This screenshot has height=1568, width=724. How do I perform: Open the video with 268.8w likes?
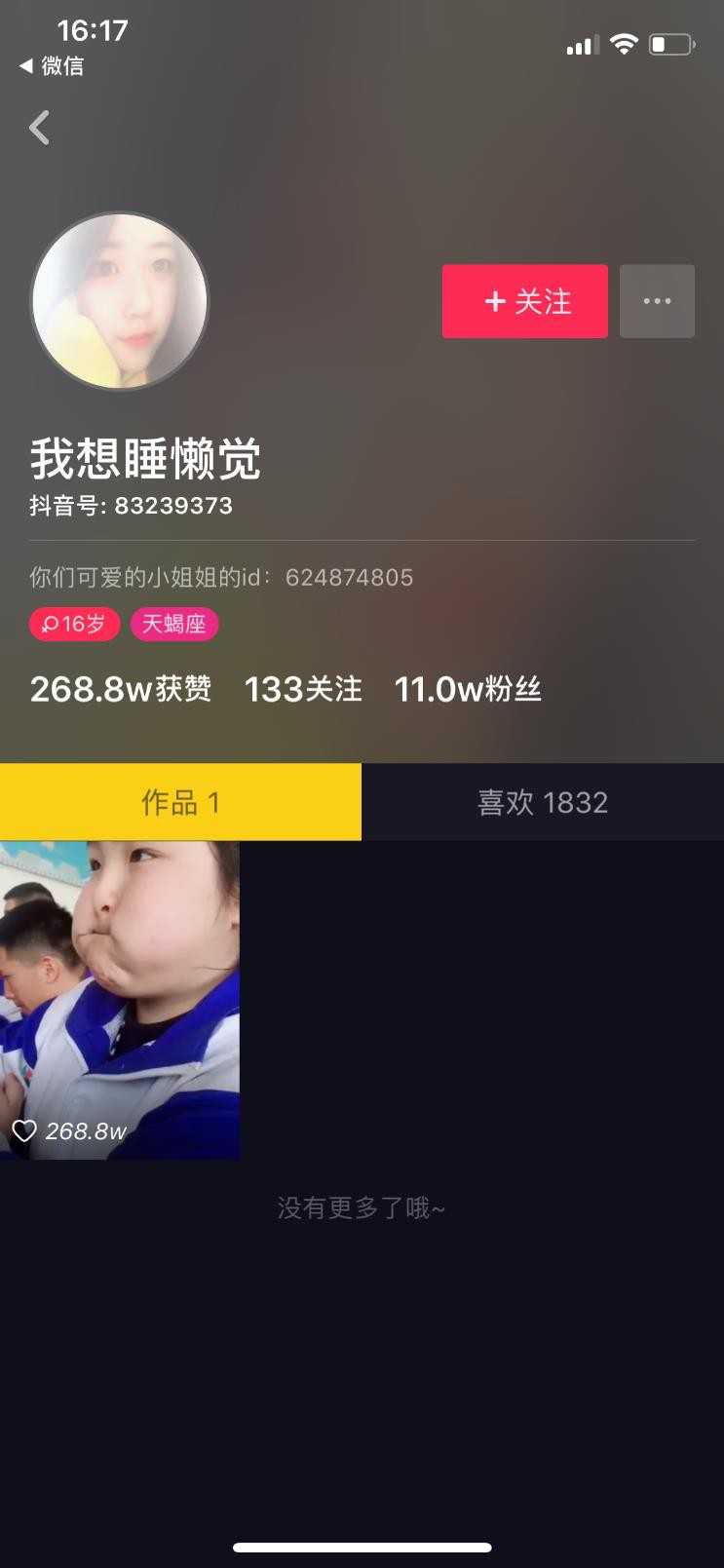120,999
